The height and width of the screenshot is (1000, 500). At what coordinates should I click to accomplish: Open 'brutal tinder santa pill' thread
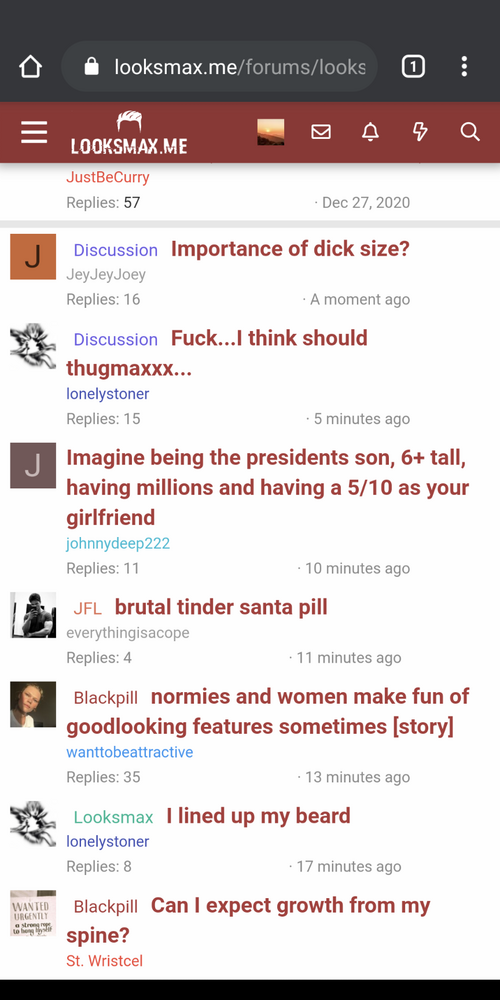pos(221,607)
